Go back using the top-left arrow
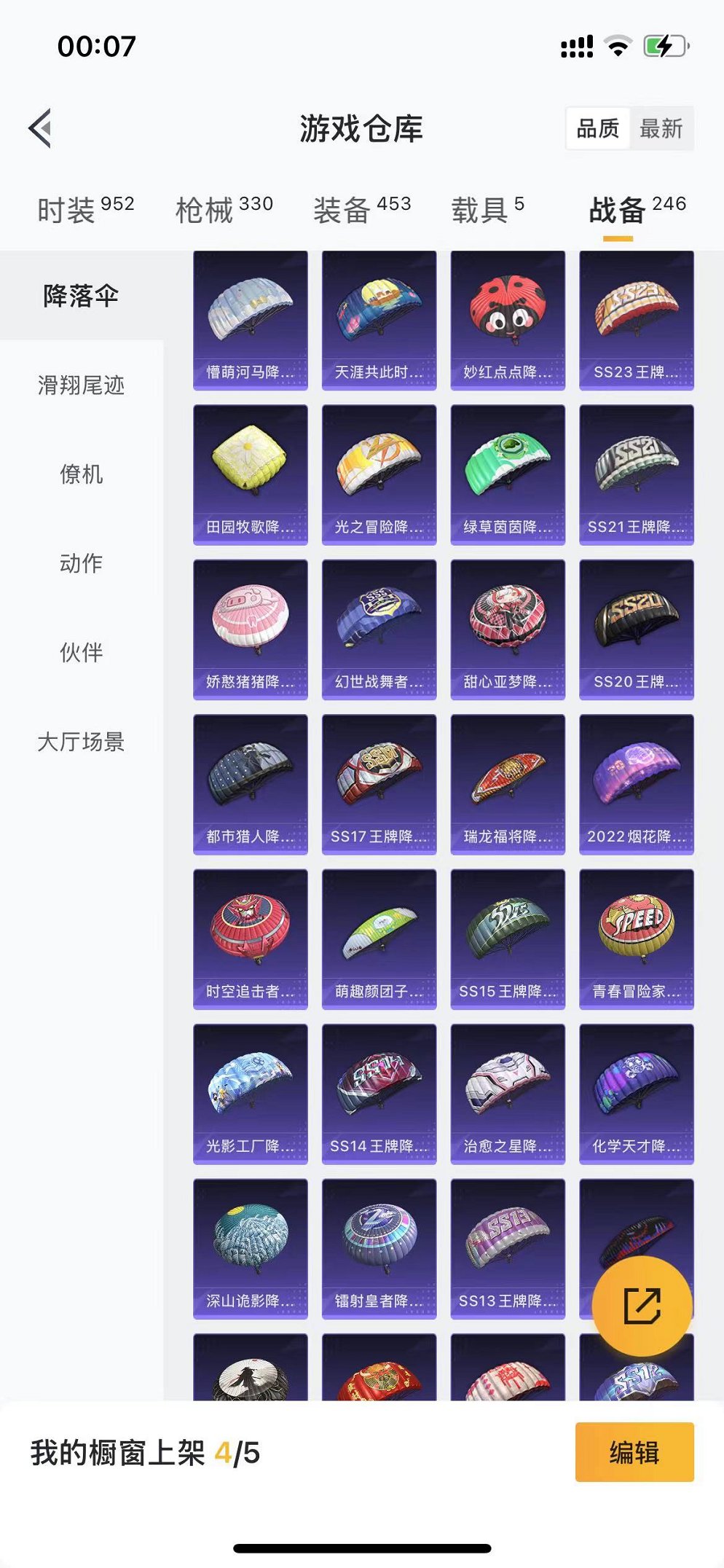The image size is (724, 1568). 41,128
